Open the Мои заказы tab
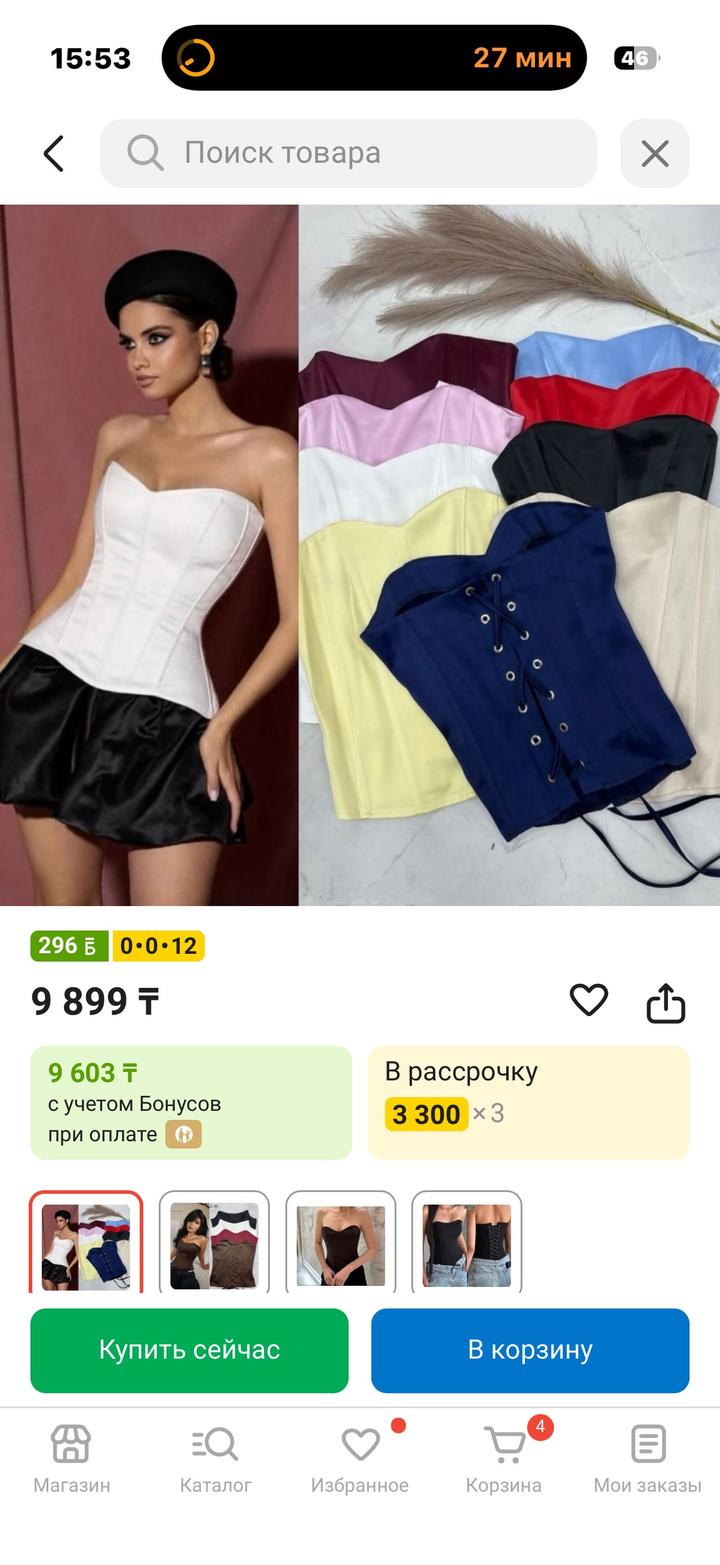 [648, 1459]
